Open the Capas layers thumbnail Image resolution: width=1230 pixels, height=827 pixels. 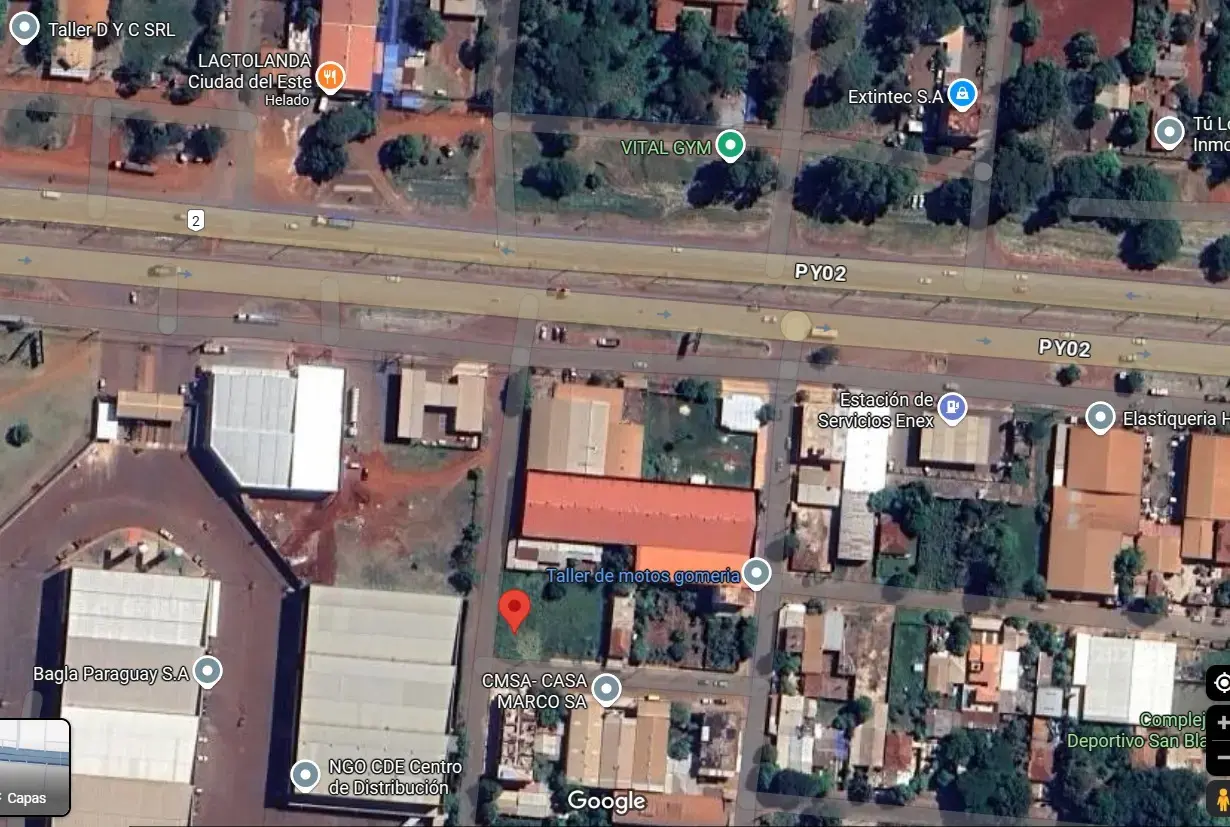pos(34,767)
